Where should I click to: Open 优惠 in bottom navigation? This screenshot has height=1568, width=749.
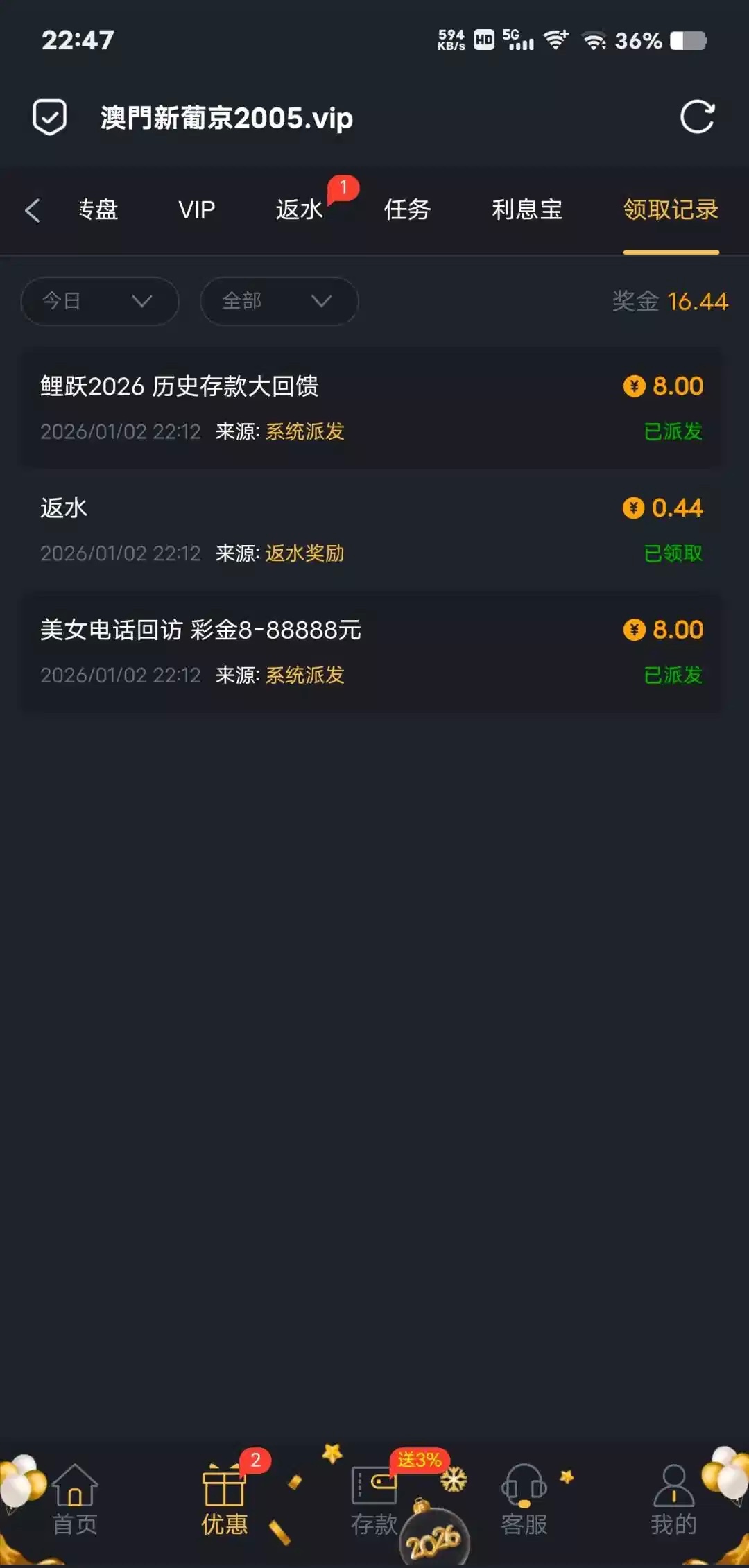pos(225,1501)
